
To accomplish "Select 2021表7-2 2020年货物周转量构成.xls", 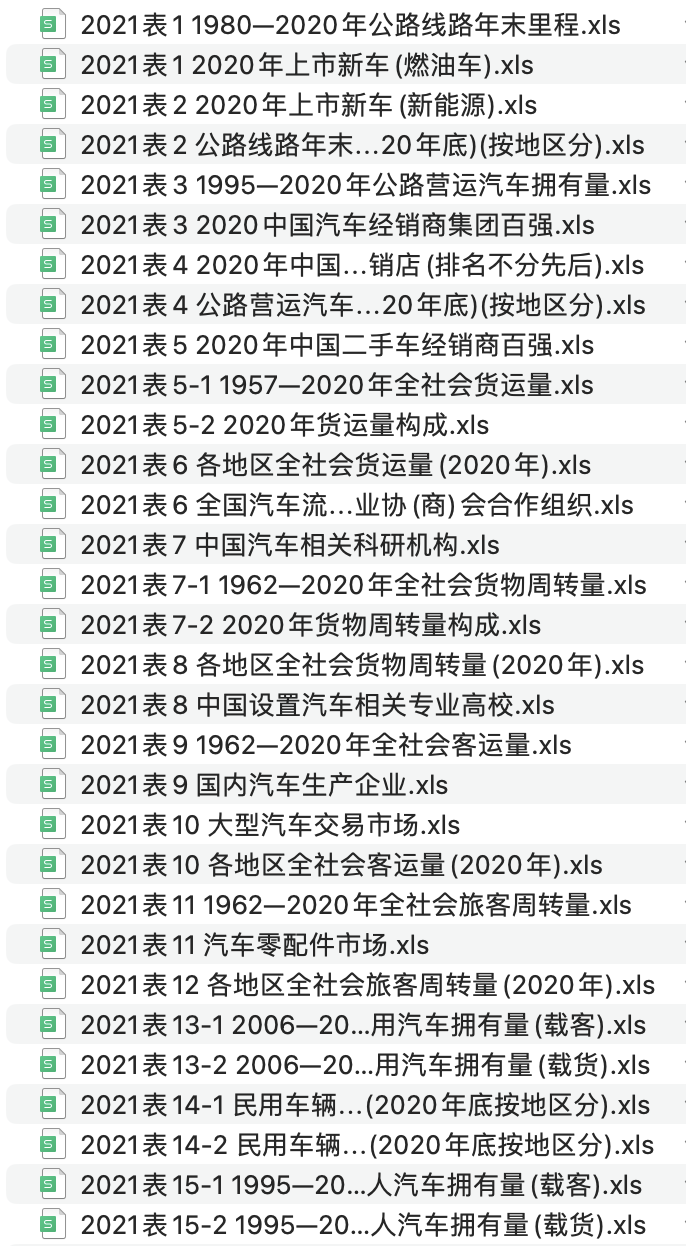I will pos(311,625).
